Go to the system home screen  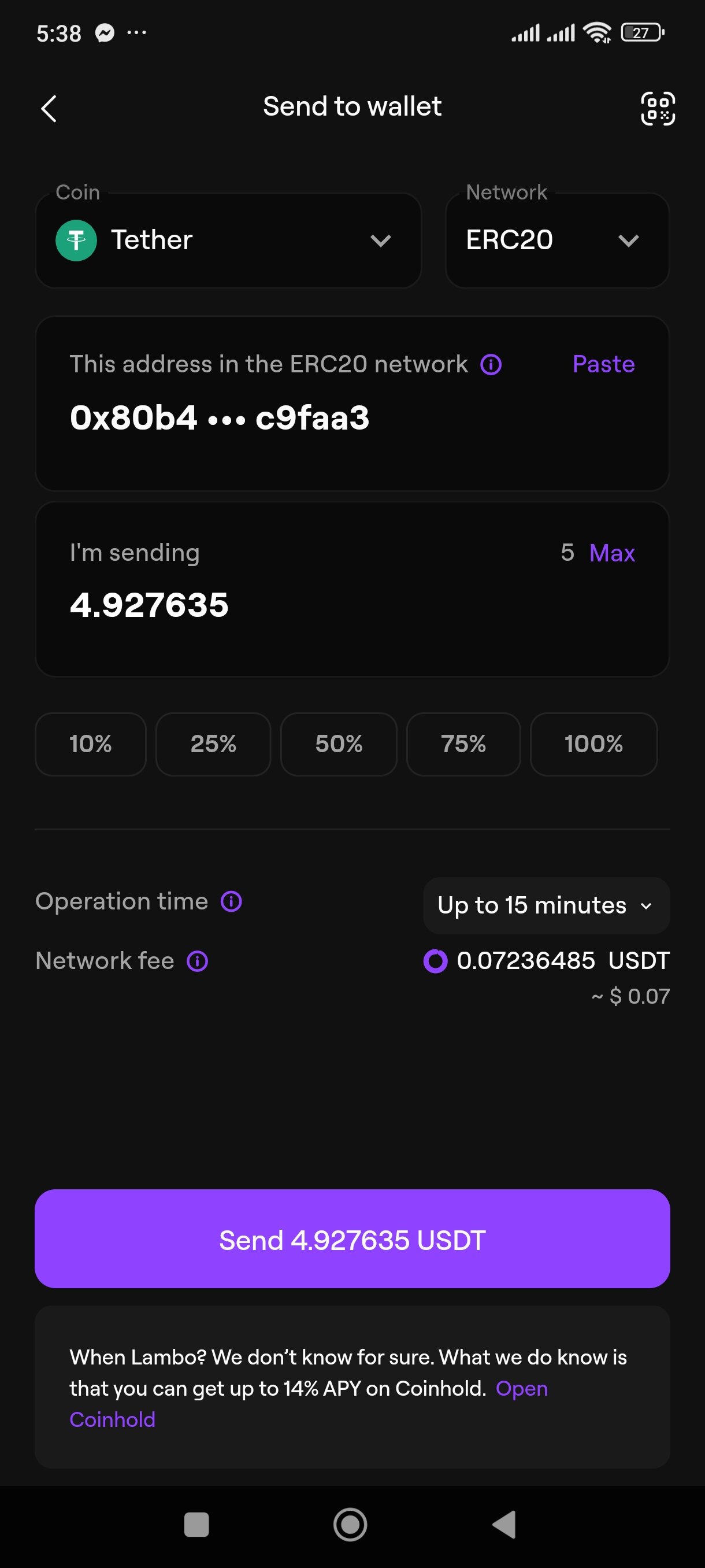350,1524
